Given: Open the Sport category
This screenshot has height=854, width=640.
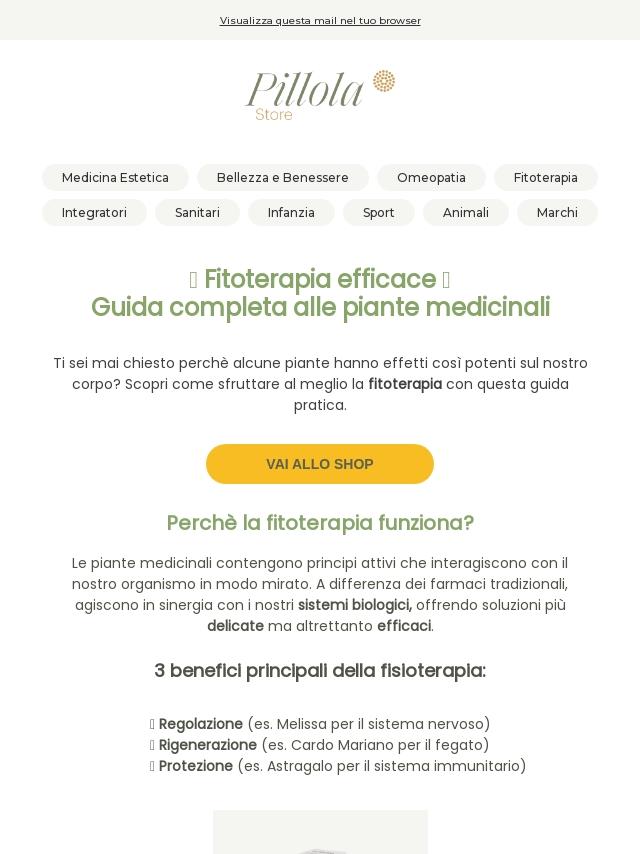Looking at the screenshot, I should [x=378, y=212].
